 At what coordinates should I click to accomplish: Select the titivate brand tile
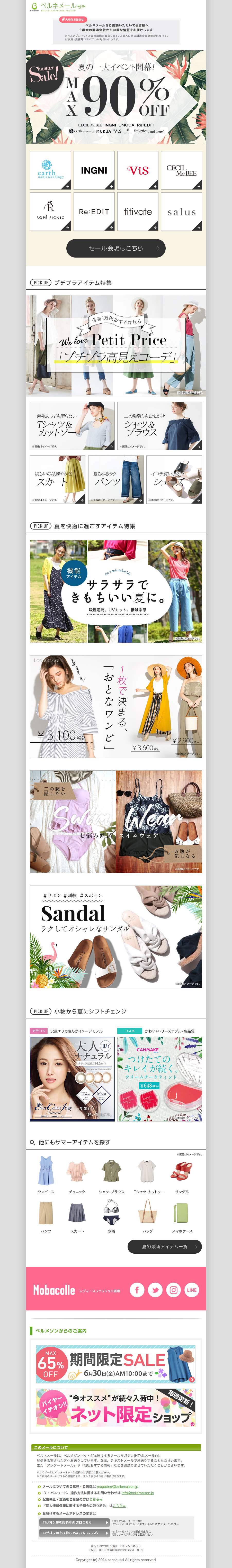(x=138, y=211)
